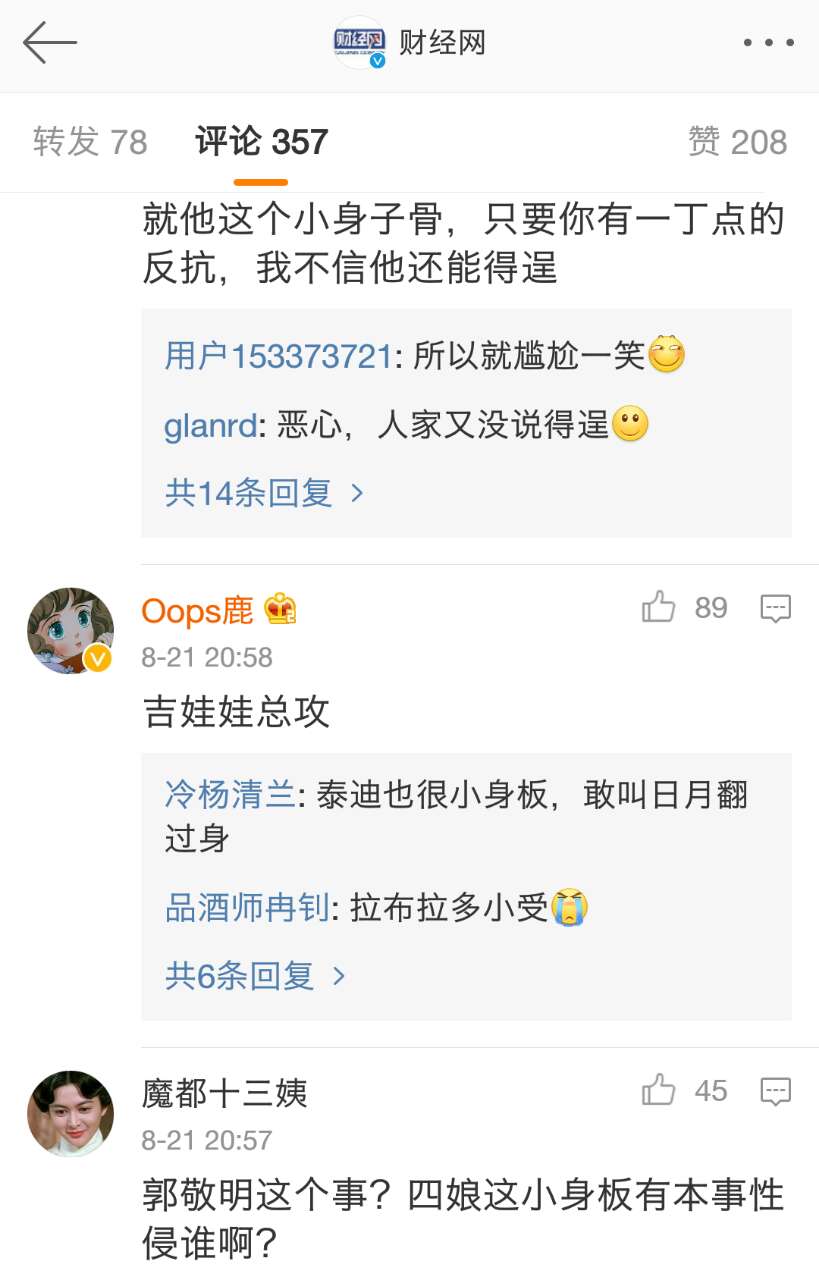Open the three-dot overflow menu
819x1280 pixels.
coord(768,43)
